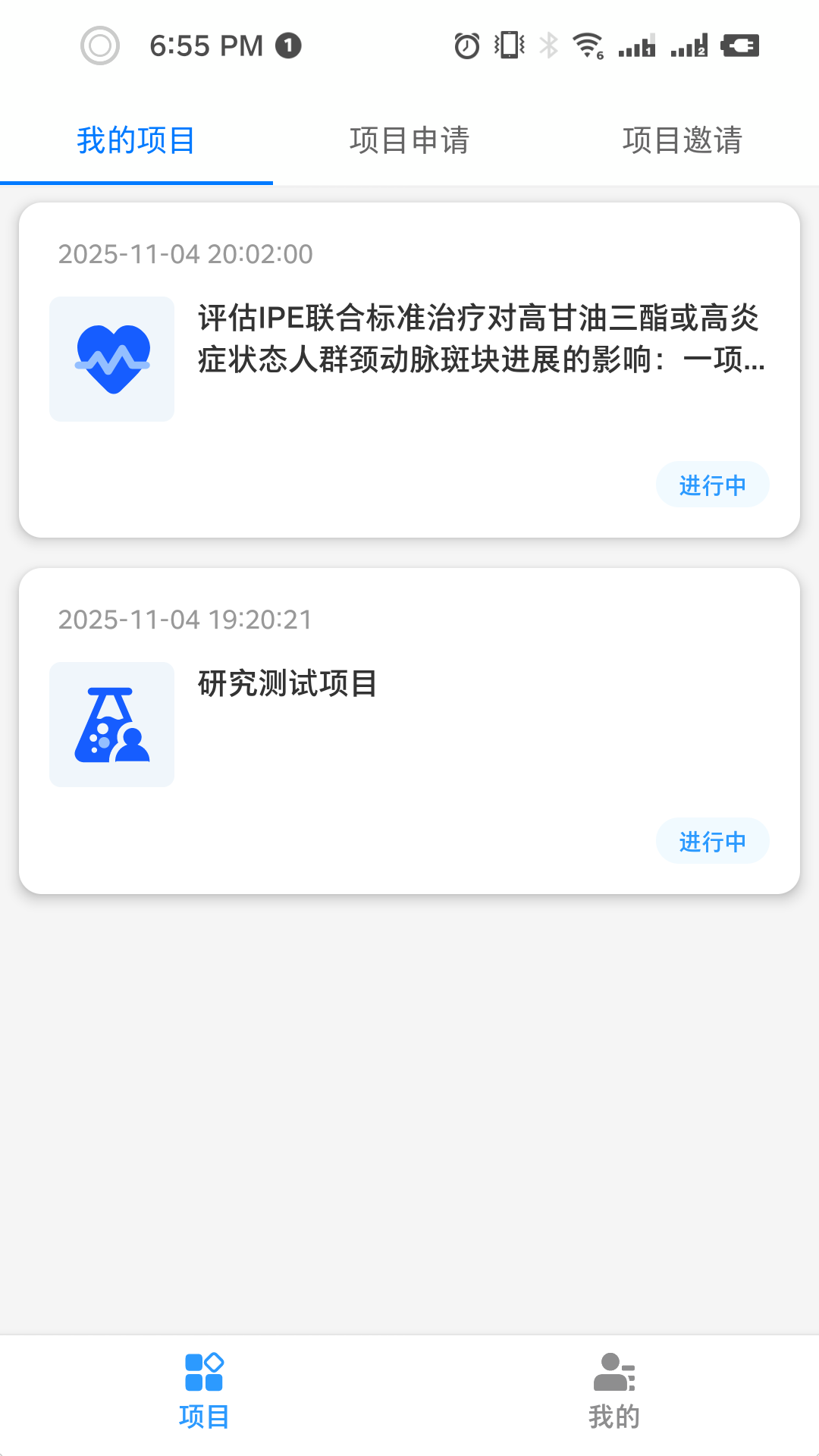Tap the 进行中 badge on 研究测试项目
The image size is (819, 1456).
pos(712,840)
